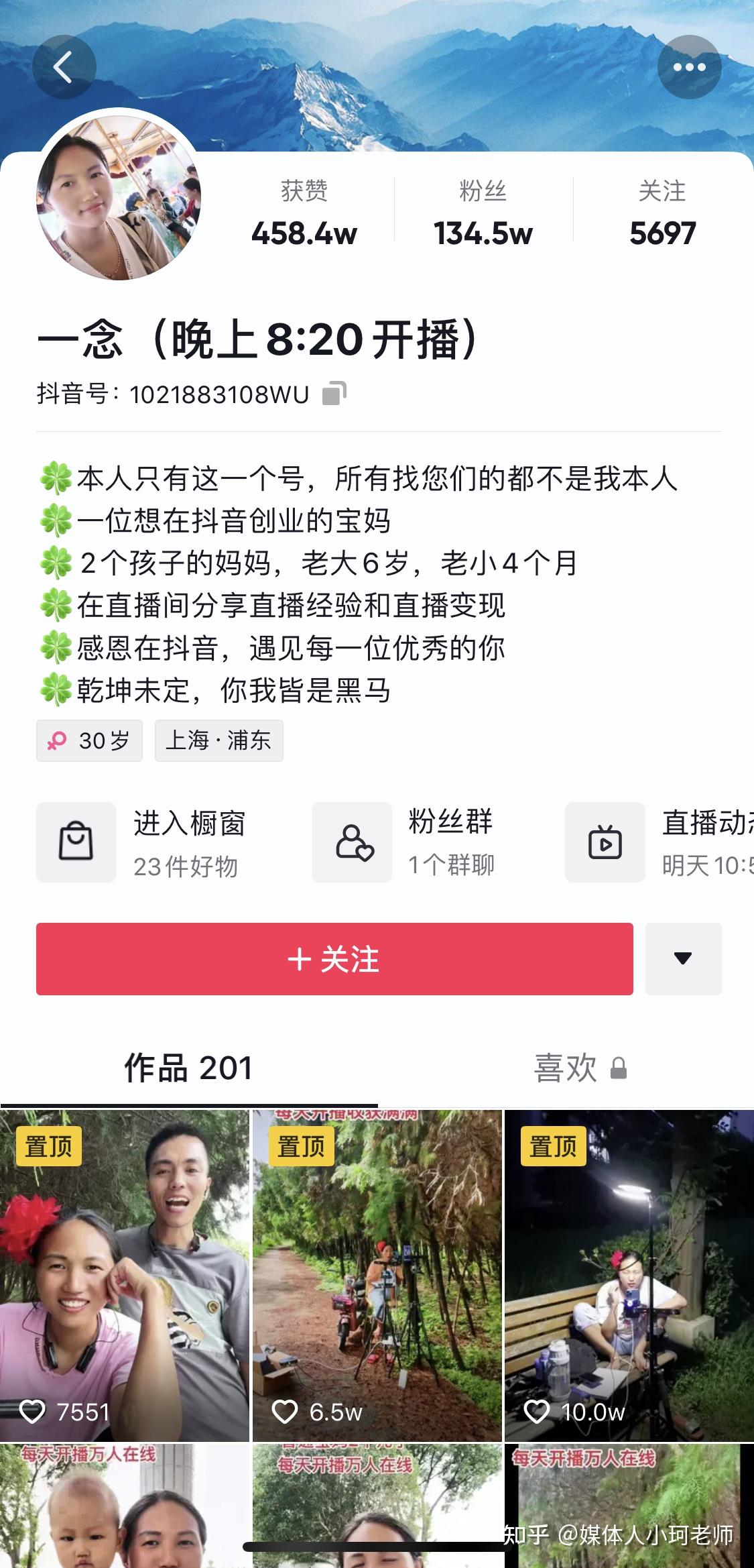Expand the dropdown arrow beside 关注
This screenshot has width=754, height=1568.
683,958
